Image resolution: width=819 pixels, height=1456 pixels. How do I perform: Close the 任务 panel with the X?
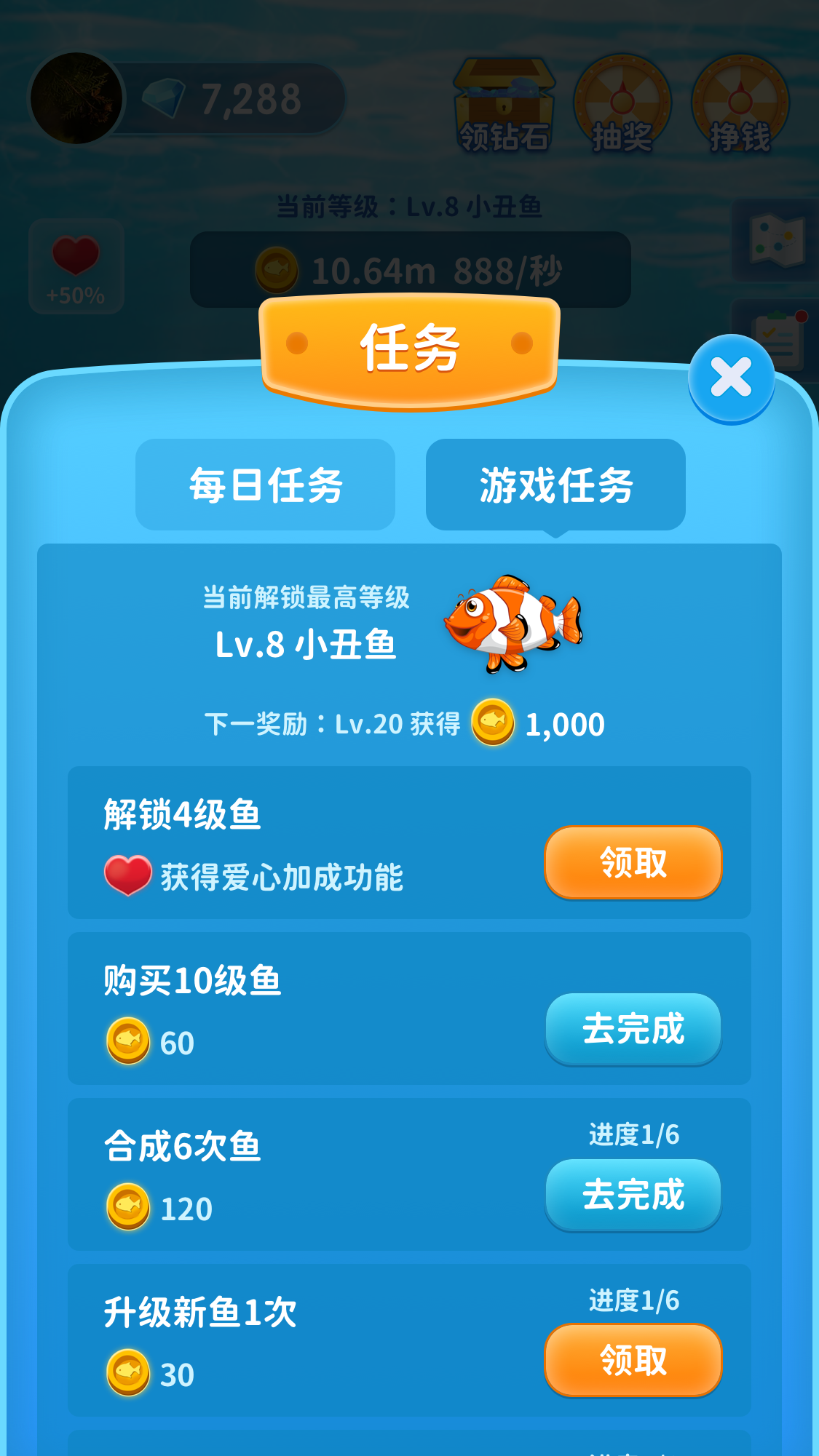[x=731, y=377]
